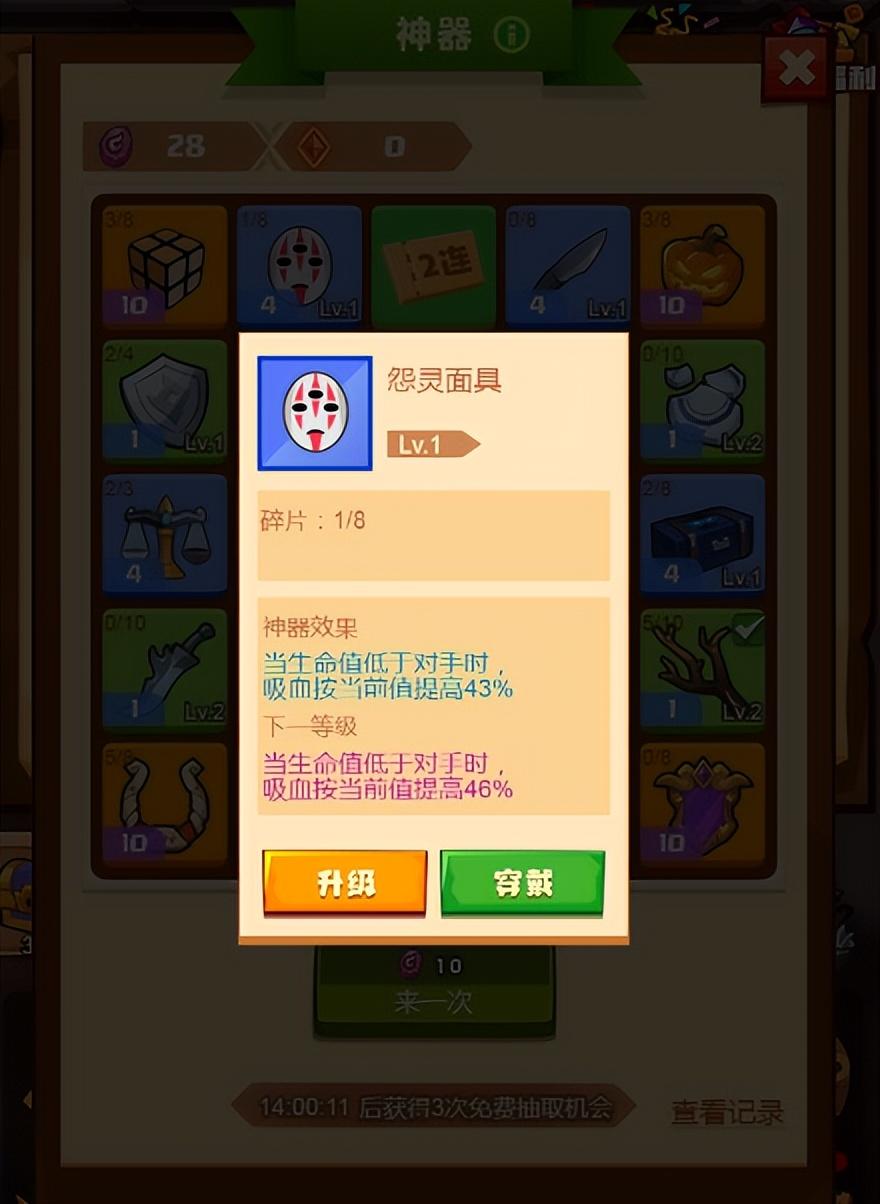Image resolution: width=880 pixels, height=1204 pixels.
Task: Open the 神器 info icon
Action: (x=510, y=36)
